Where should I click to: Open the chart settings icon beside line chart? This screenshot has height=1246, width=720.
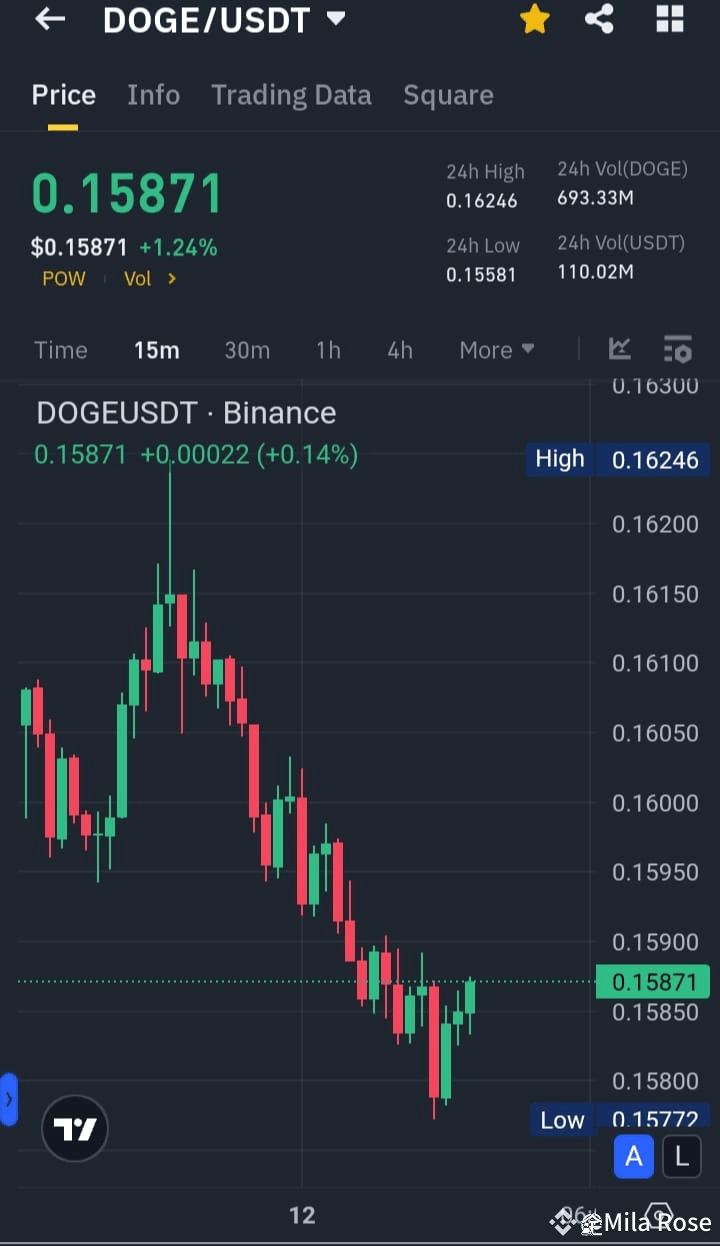pos(678,349)
